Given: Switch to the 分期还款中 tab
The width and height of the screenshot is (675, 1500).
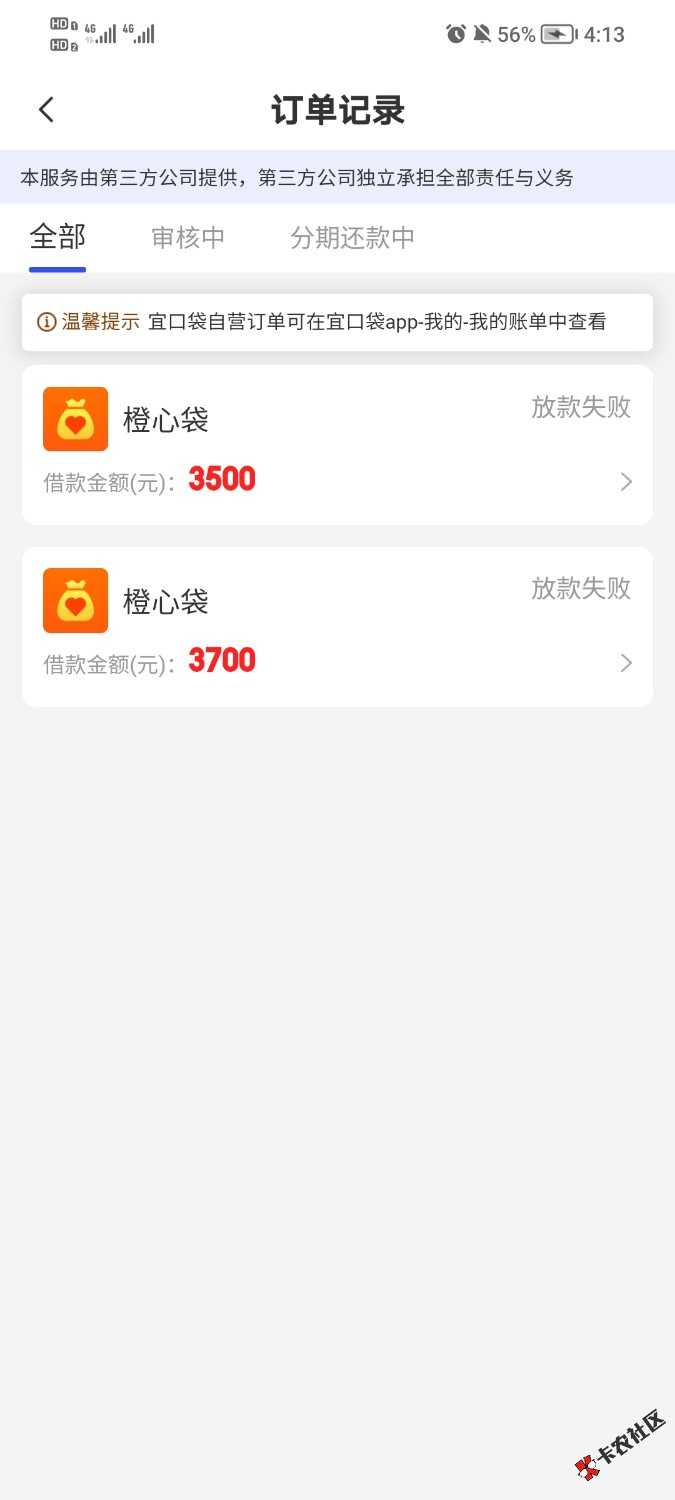Looking at the screenshot, I should (352, 238).
